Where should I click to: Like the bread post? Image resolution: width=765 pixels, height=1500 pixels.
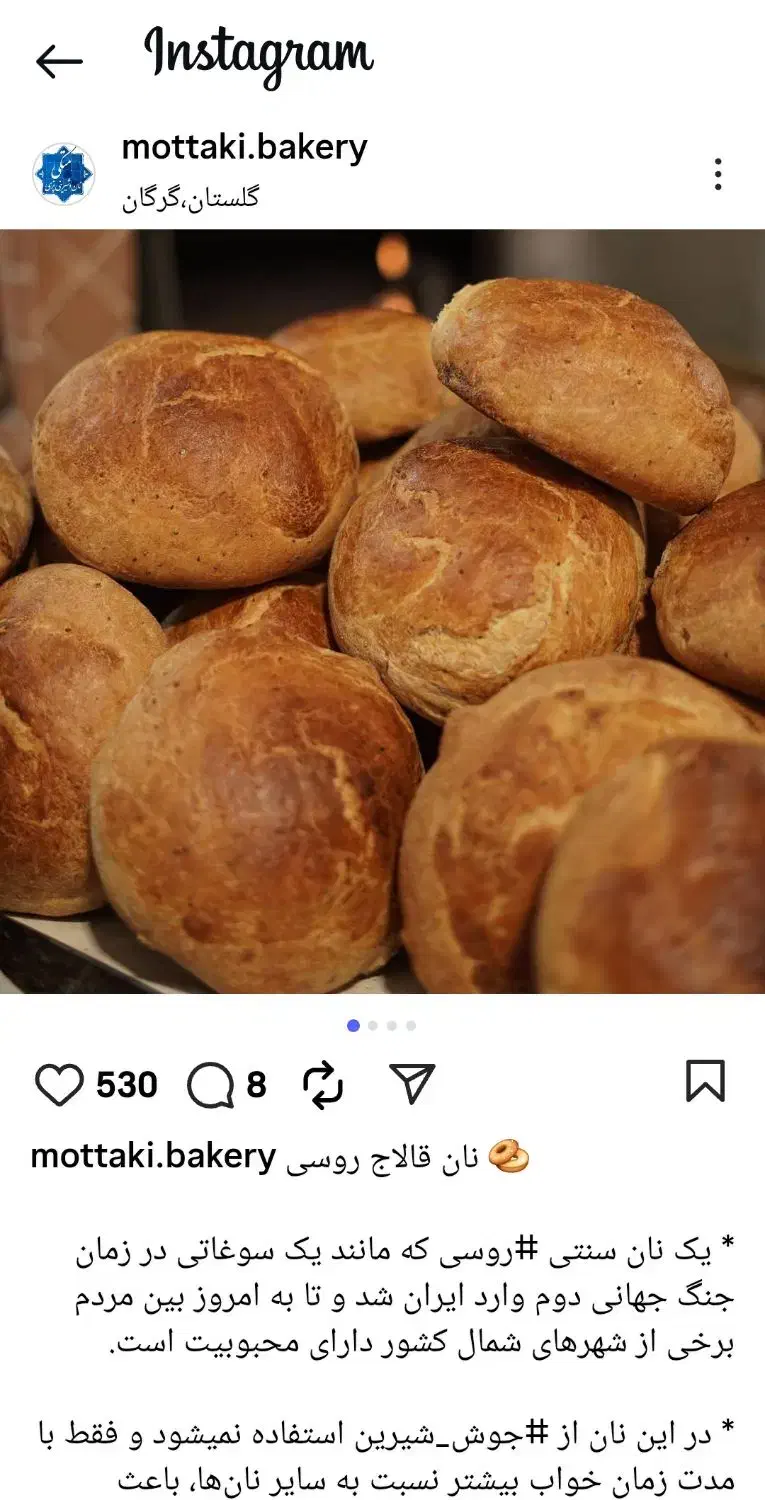[59, 1085]
